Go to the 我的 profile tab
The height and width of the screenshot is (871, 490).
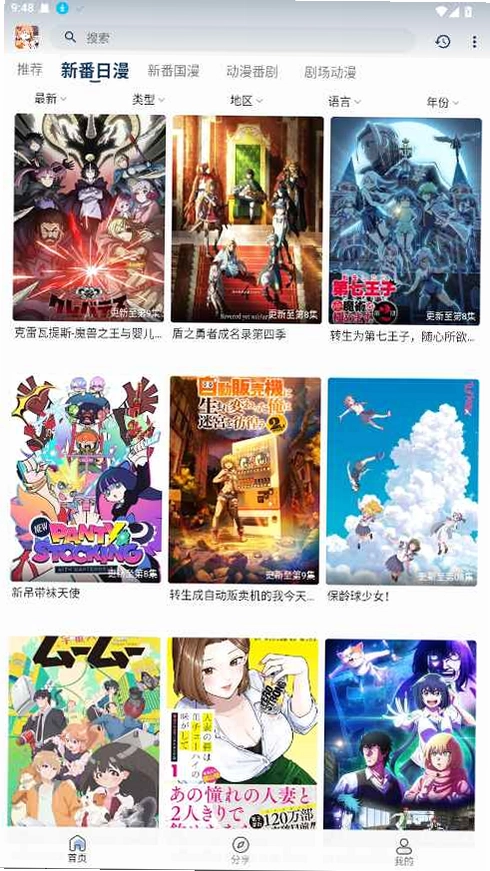click(x=404, y=852)
